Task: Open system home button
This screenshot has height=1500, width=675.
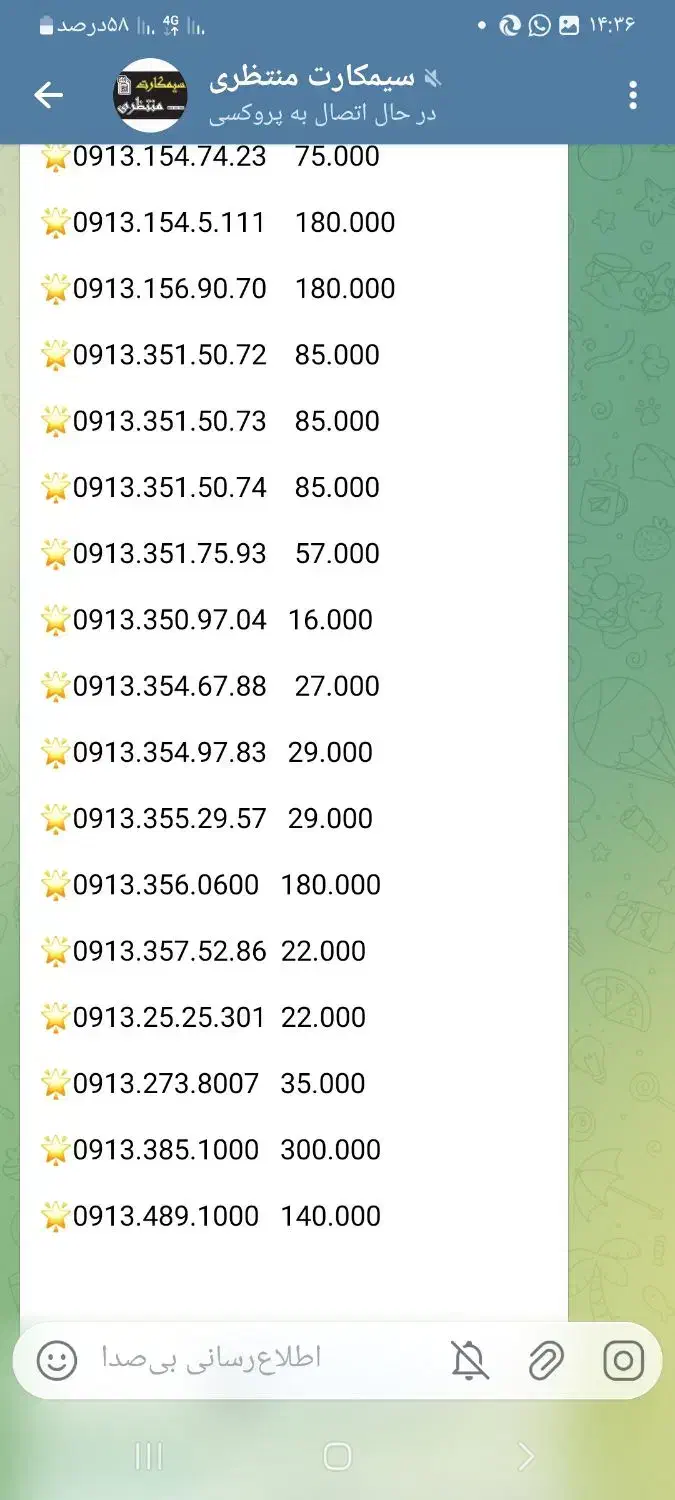Action: 337,1456
